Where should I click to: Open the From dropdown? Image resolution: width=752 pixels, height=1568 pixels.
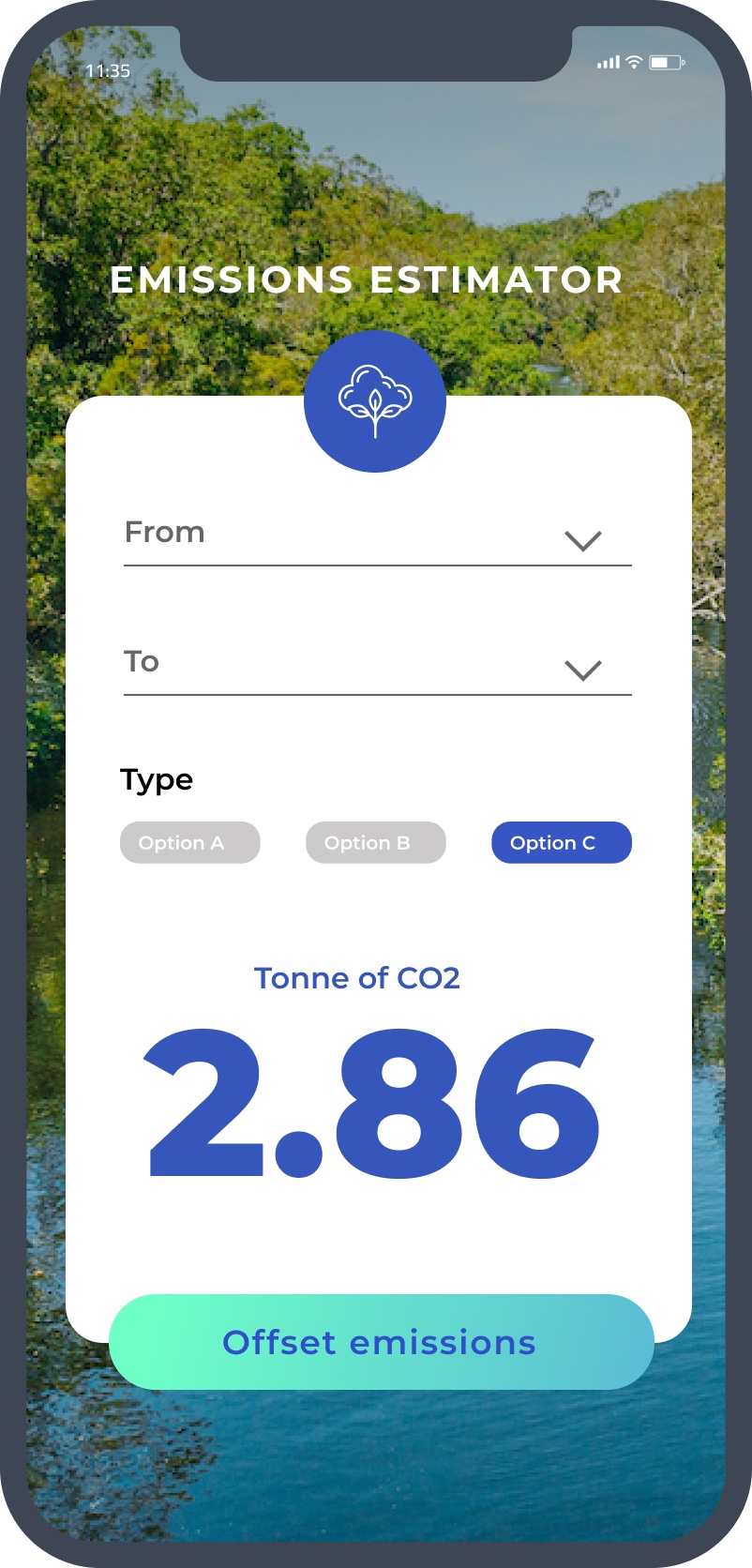[377, 535]
